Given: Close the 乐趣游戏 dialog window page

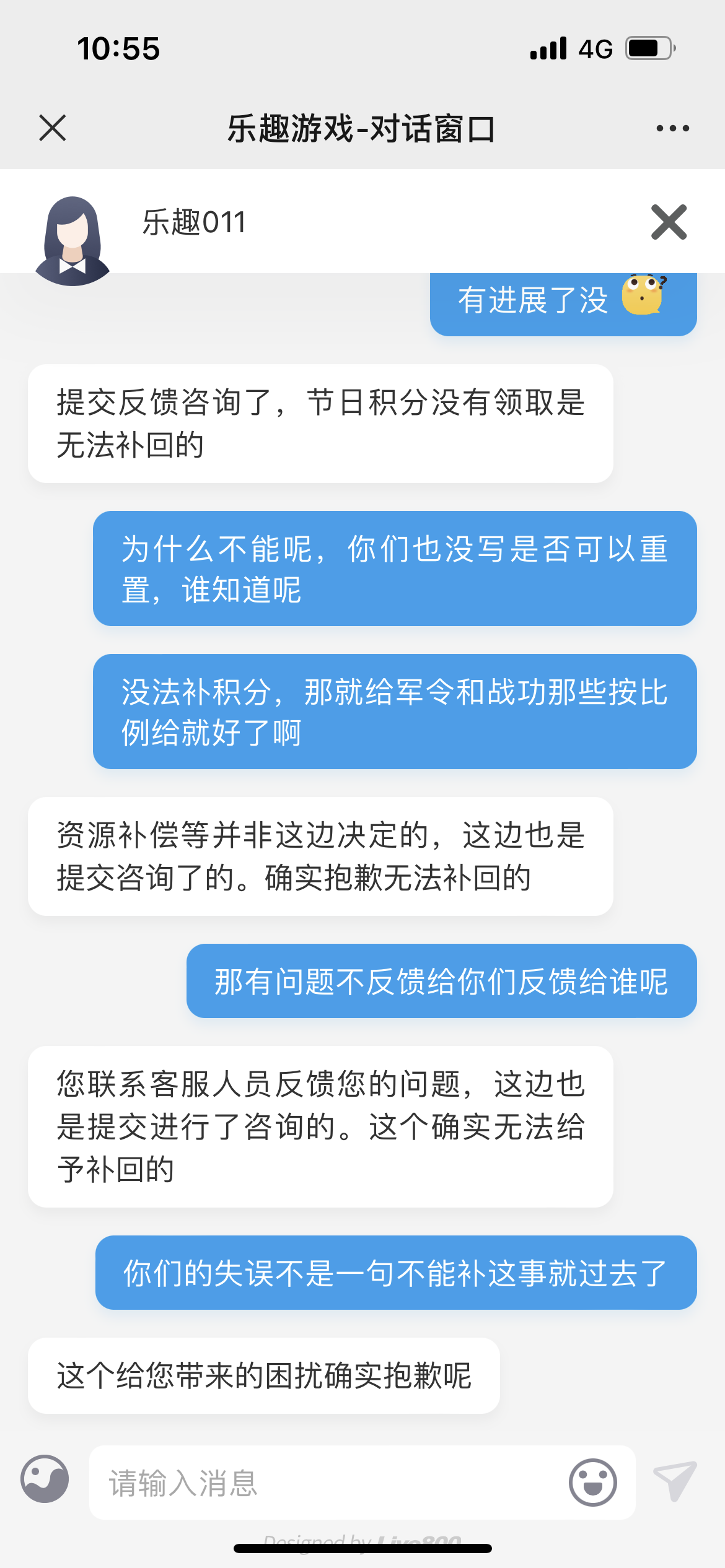Looking at the screenshot, I should click(53, 128).
